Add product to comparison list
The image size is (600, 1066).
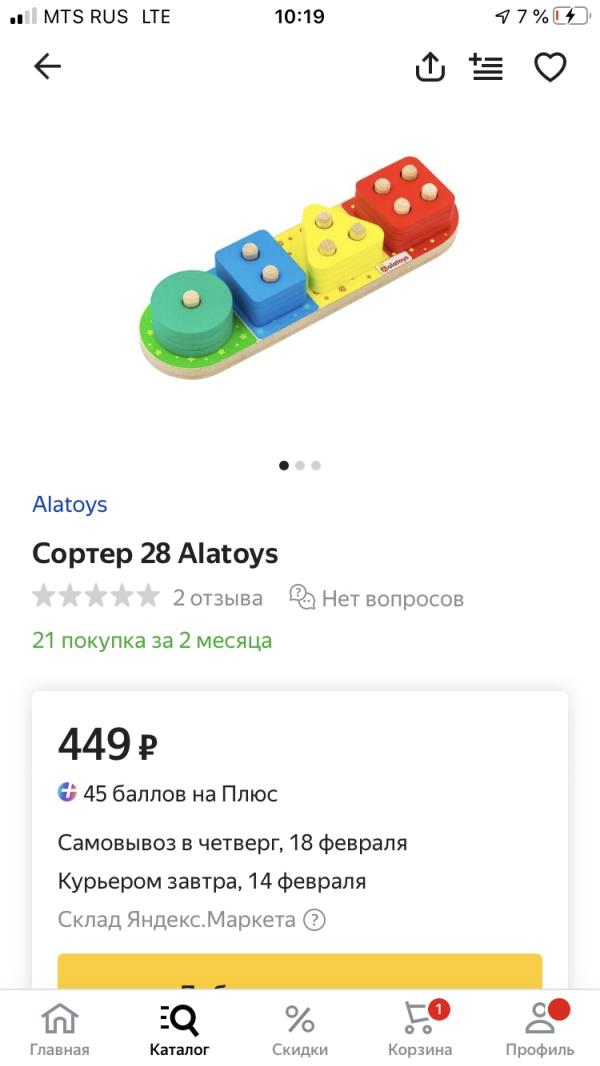486,67
